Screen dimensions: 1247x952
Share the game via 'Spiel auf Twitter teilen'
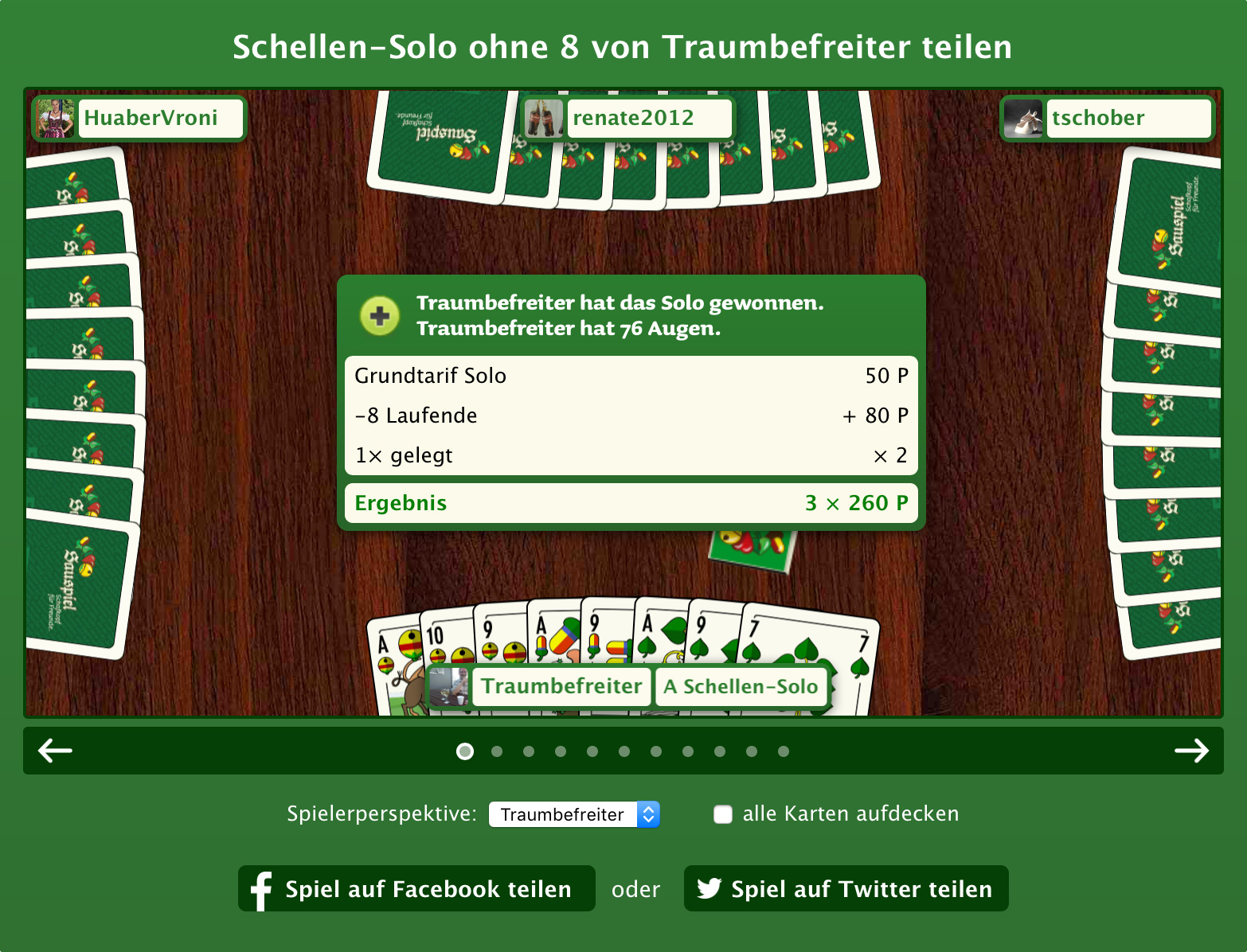(846, 888)
